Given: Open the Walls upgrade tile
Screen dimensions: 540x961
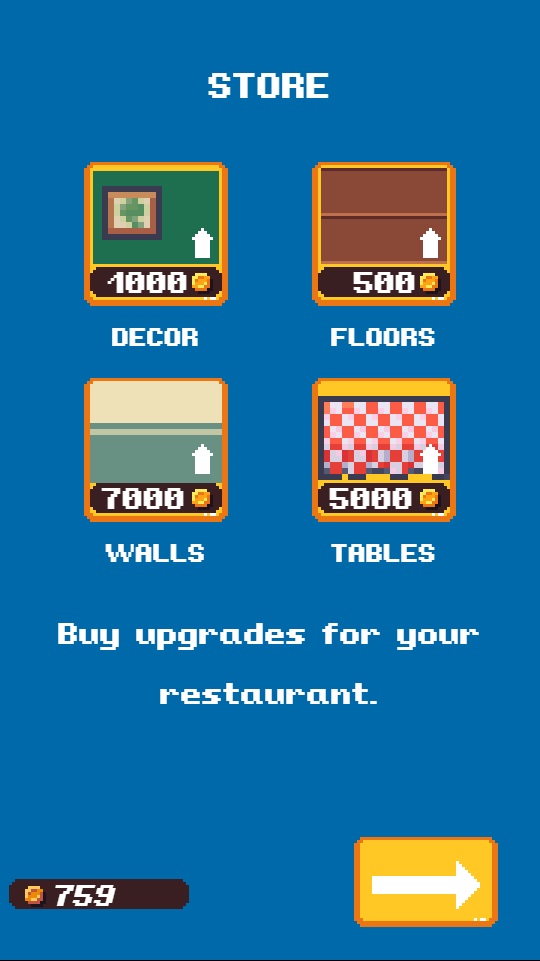Looking at the screenshot, I should tap(156, 450).
